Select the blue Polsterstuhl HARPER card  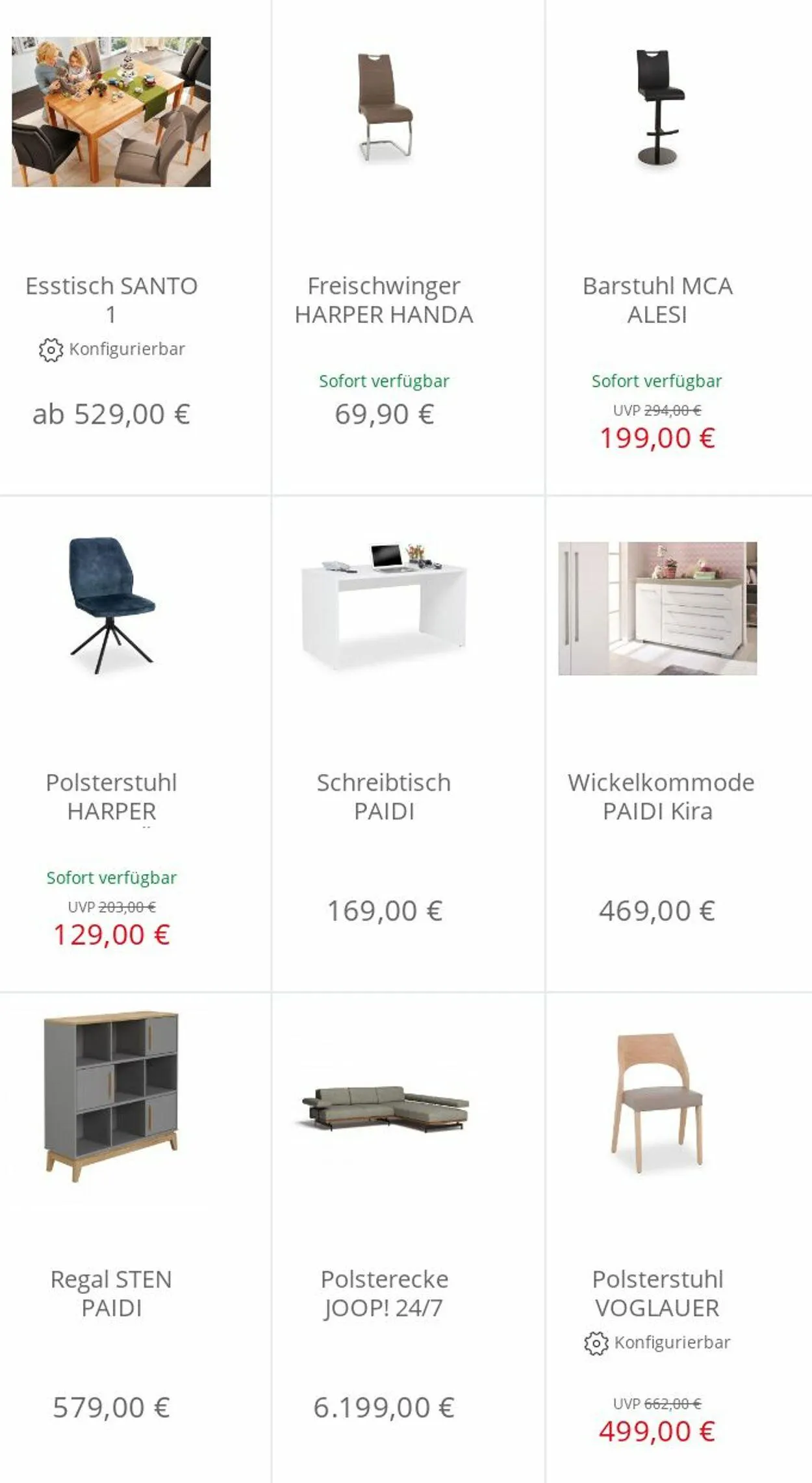pyautogui.click(x=134, y=744)
